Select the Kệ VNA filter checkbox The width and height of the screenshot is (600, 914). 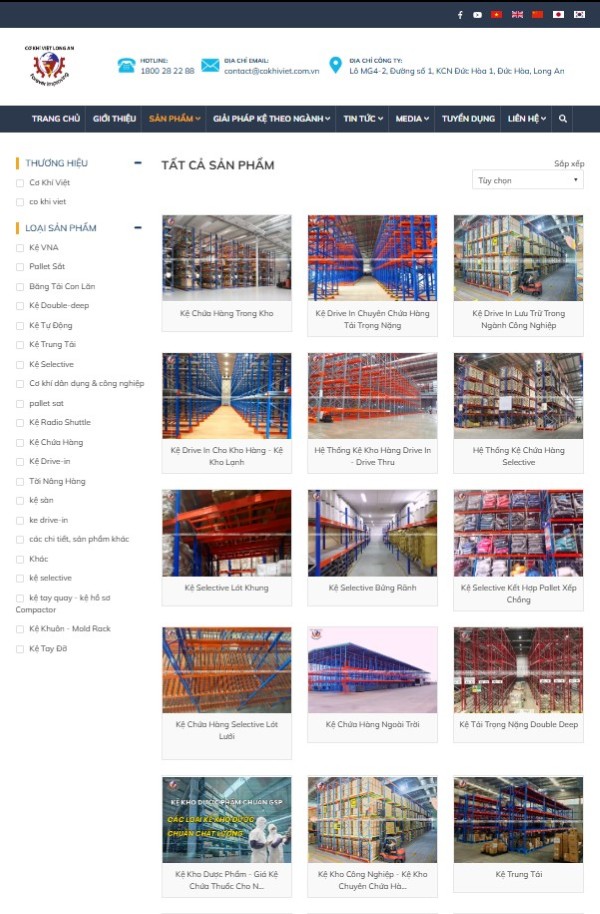[20, 247]
